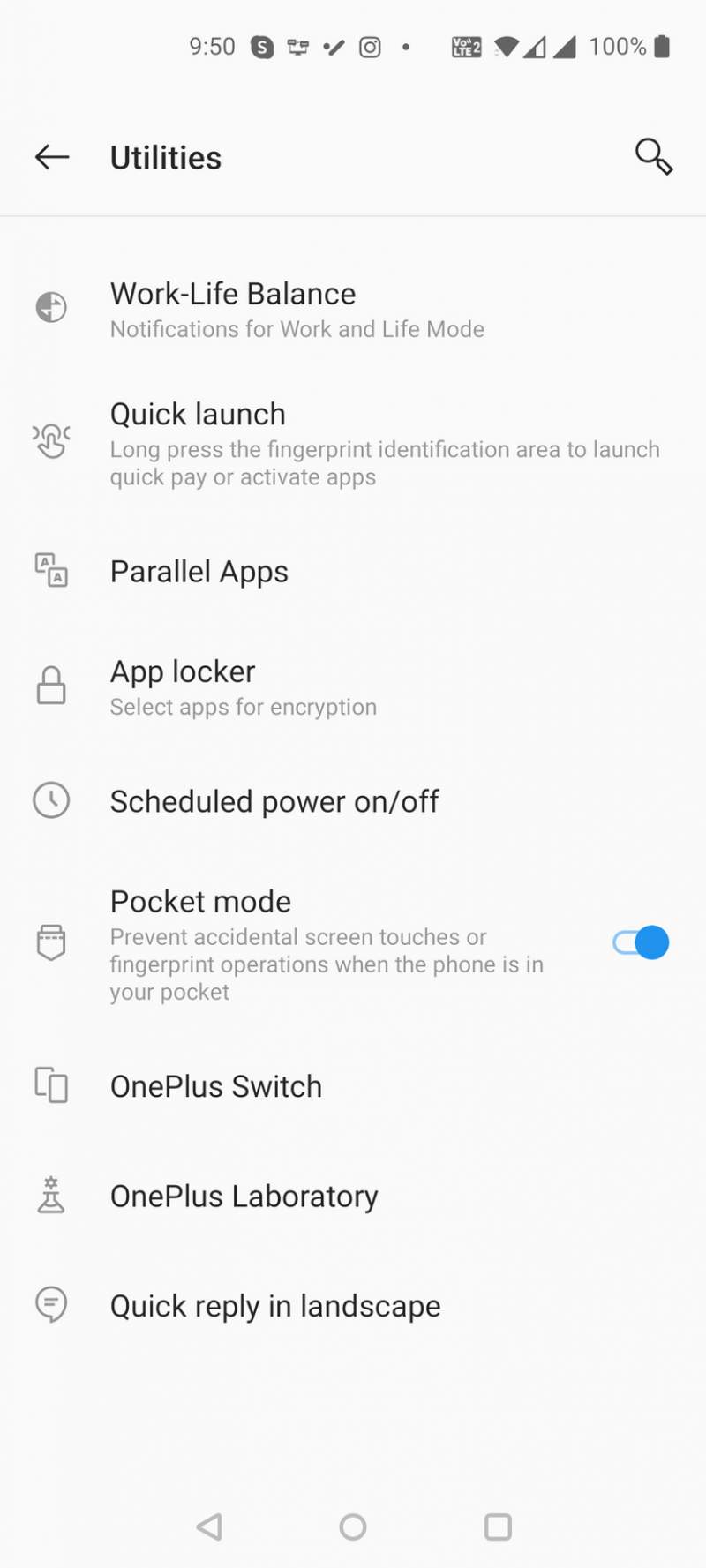Open App locker
706x1568 pixels.
tap(243, 686)
